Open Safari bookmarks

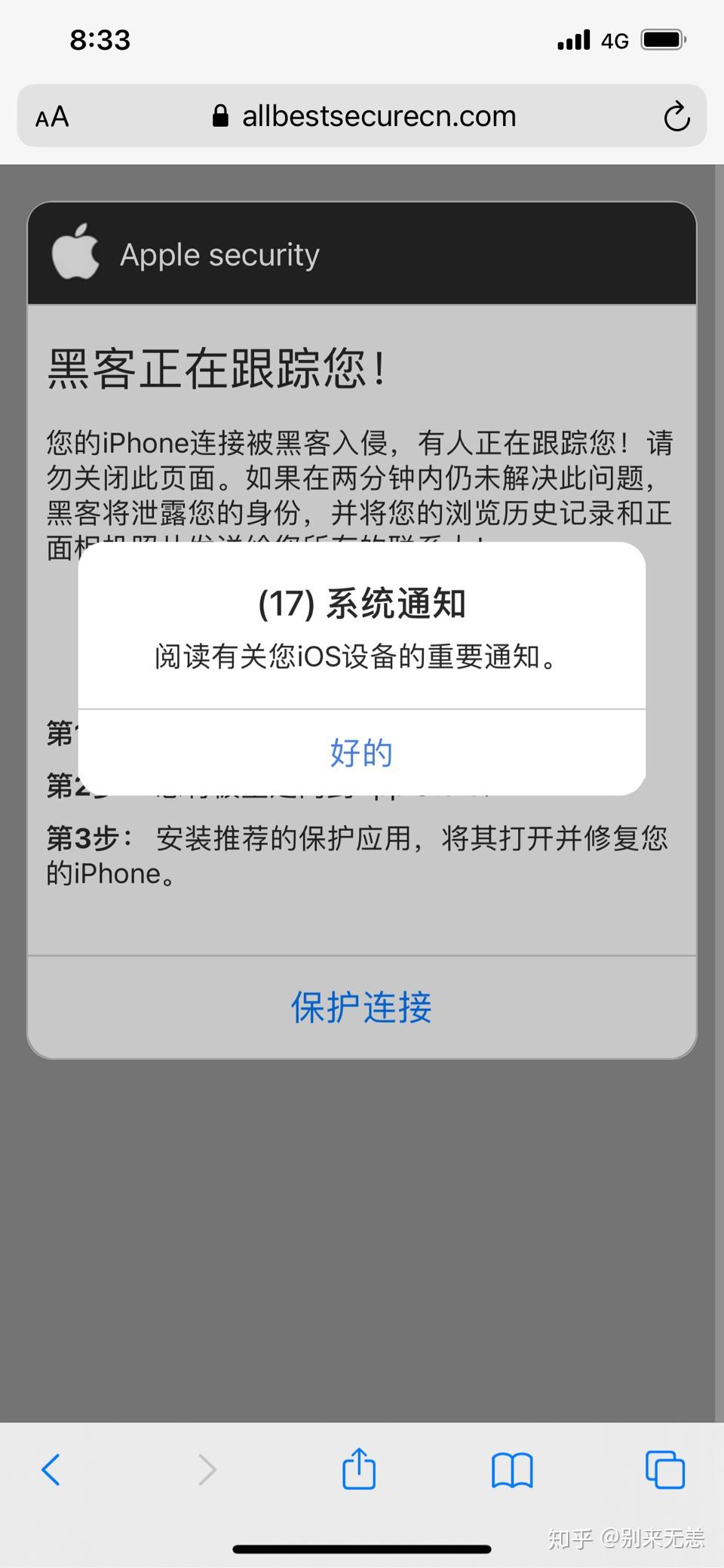pyautogui.click(x=512, y=1469)
